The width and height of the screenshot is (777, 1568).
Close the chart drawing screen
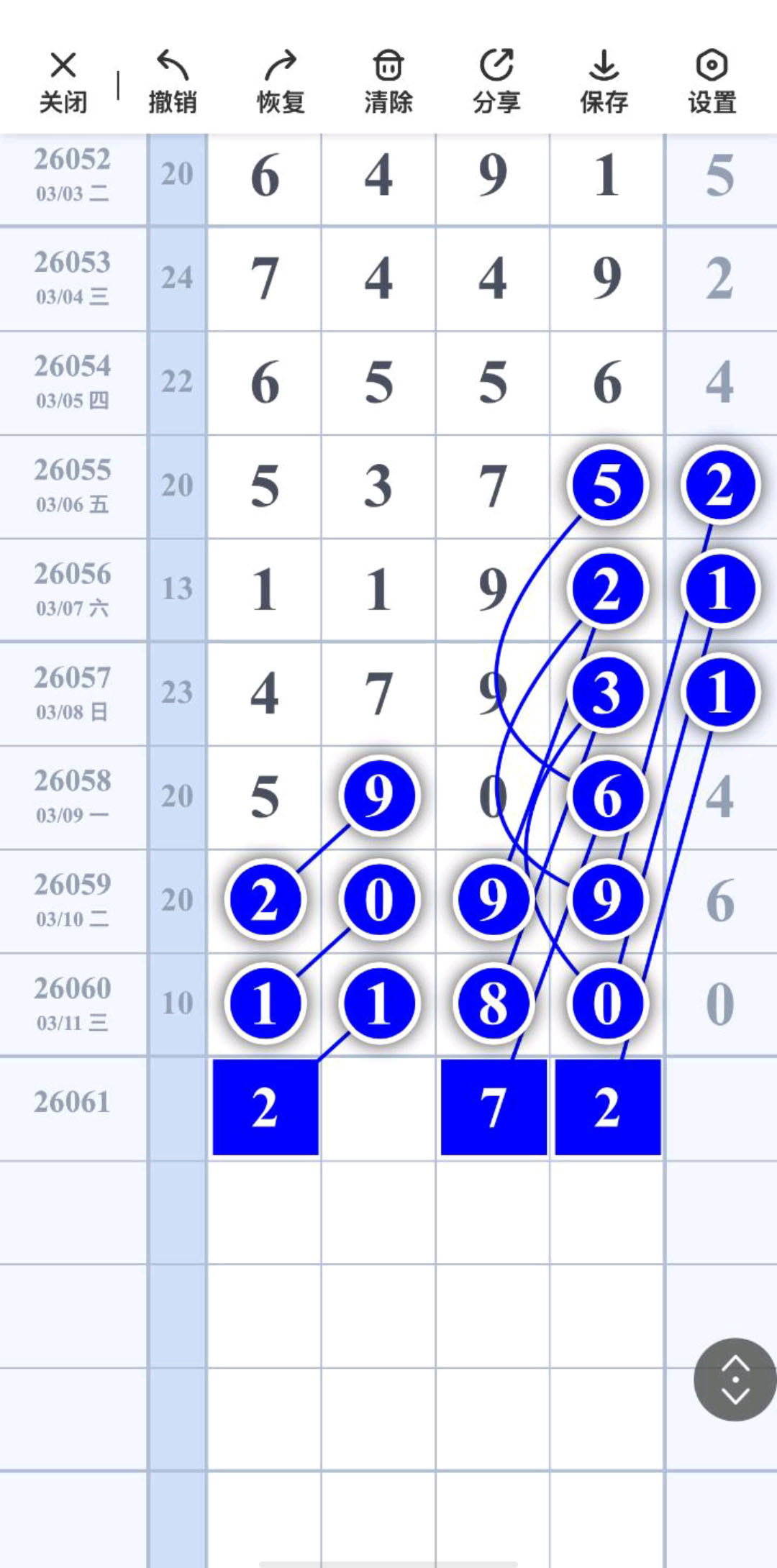[63, 81]
